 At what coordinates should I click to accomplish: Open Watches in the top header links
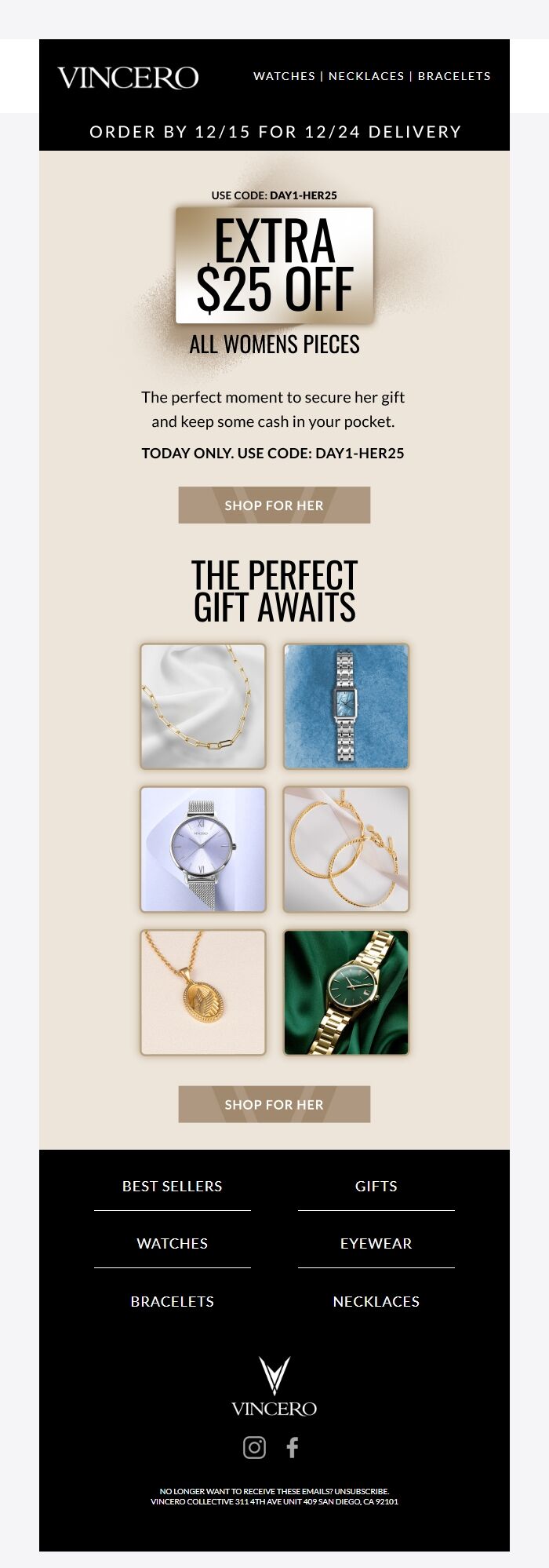(x=284, y=76)
